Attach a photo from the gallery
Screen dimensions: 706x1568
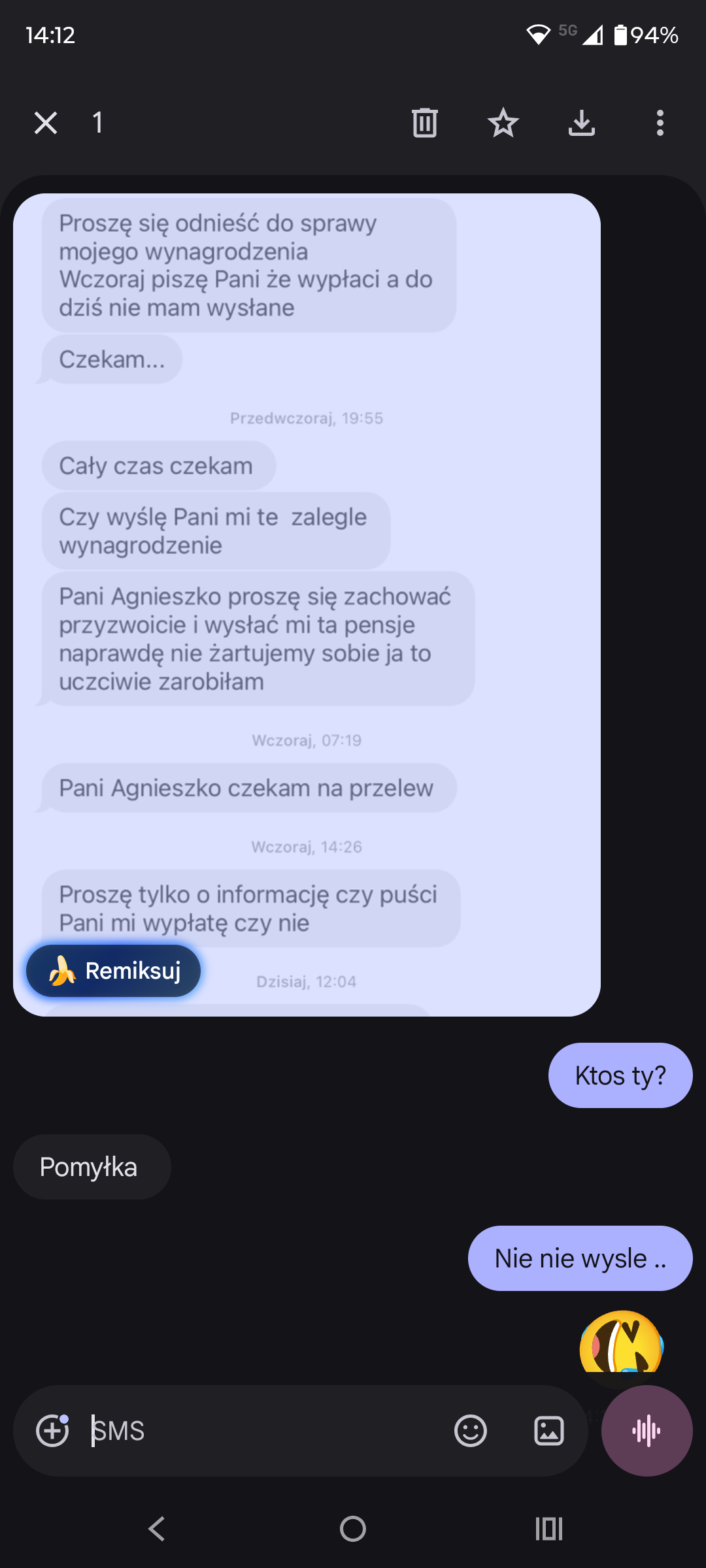click(x=549, y=1431)
